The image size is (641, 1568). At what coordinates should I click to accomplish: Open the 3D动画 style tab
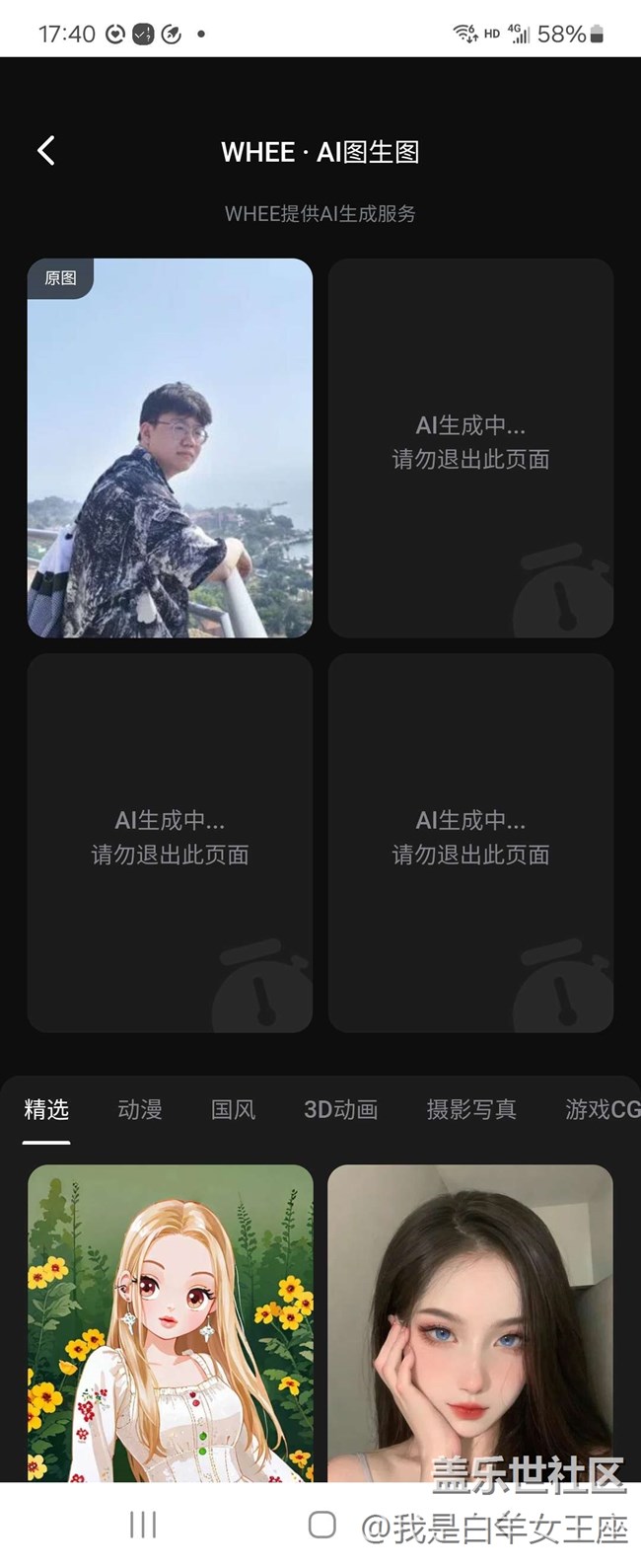tap(340, 1109)
